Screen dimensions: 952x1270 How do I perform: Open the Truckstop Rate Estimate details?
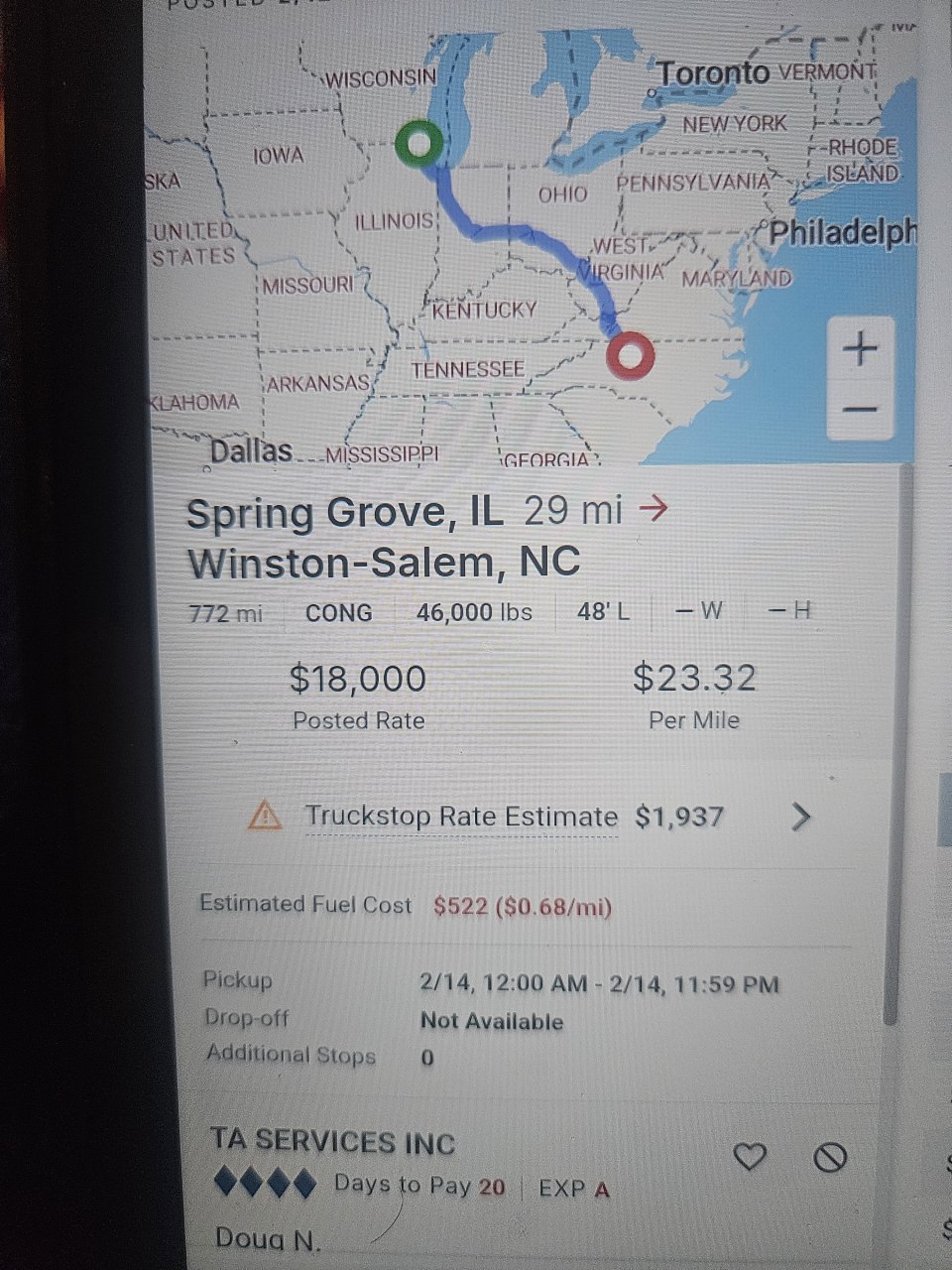461,817
